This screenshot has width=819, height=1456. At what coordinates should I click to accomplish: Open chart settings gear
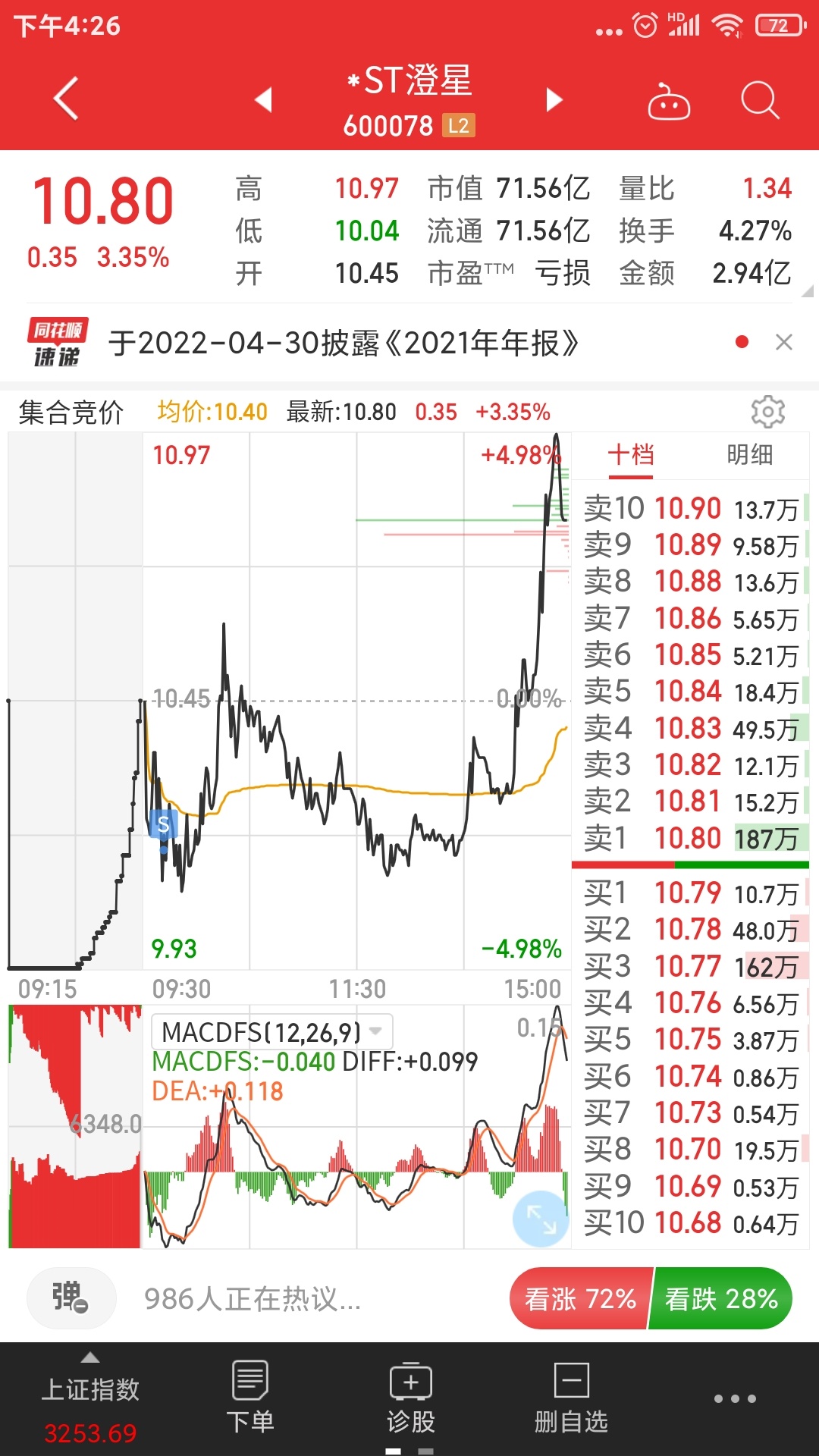pos(767,412)
